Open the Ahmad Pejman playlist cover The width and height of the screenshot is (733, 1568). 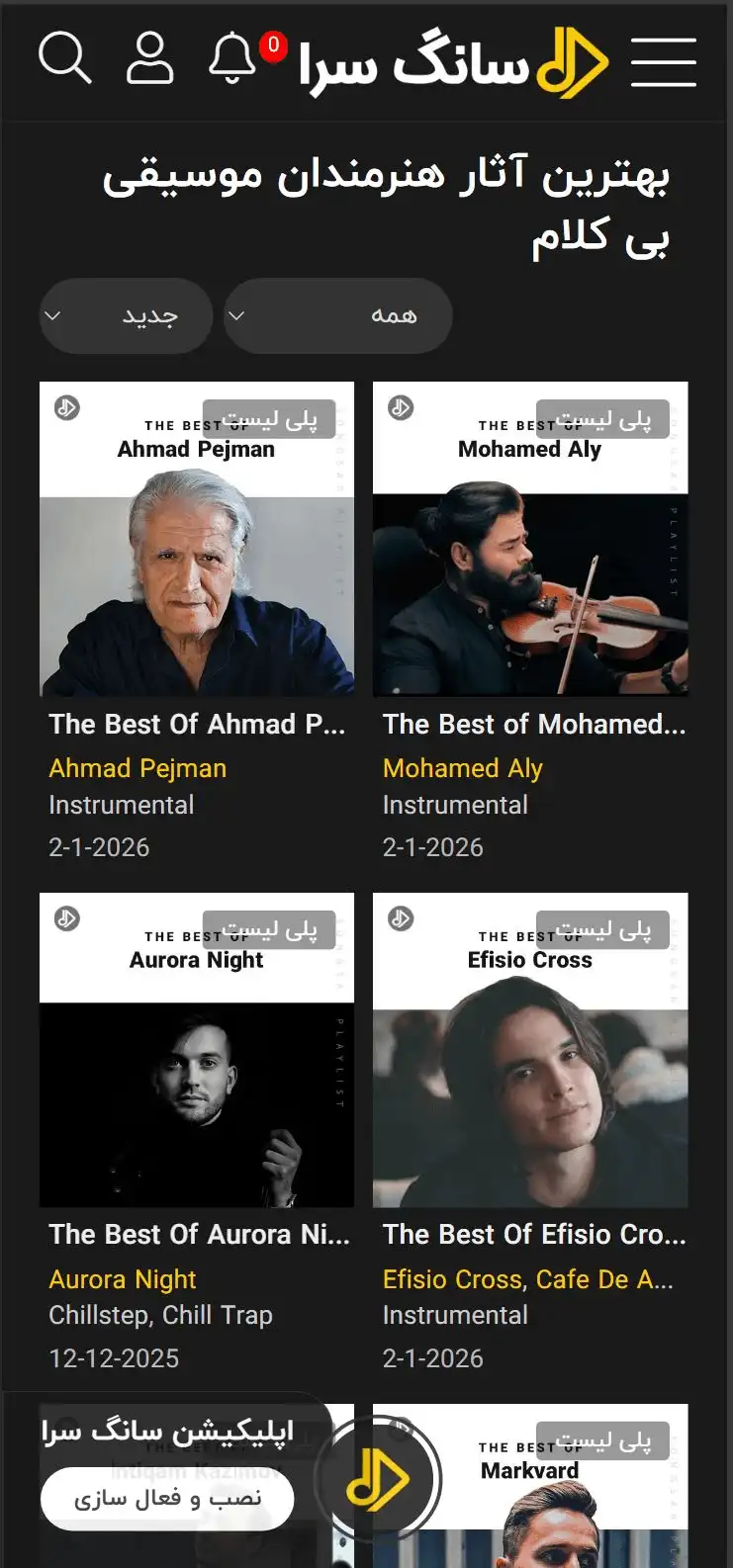coord(197,540)
